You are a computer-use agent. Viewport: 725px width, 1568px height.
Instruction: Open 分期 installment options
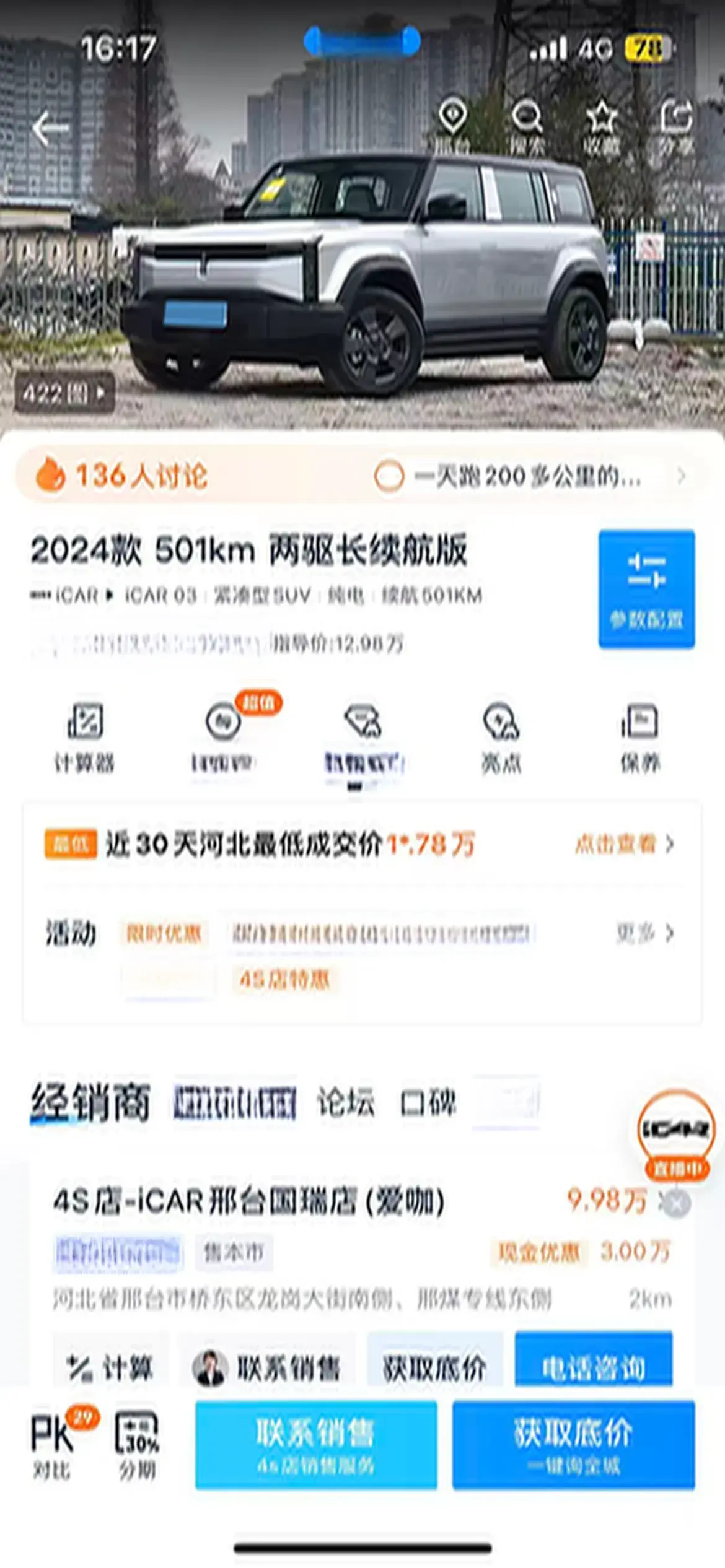[138, 1444]
